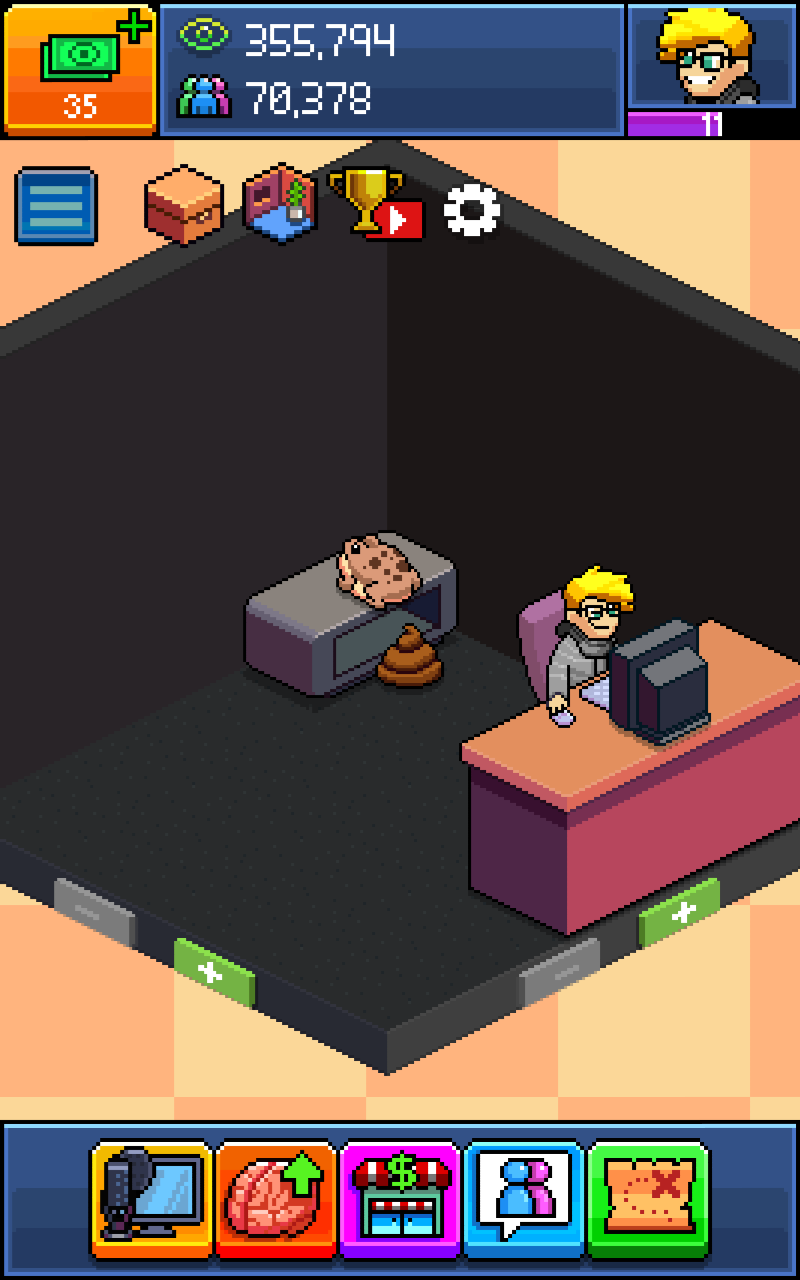
Task: Open the brain upgrade tab
Action: (x=276, y=1200)
